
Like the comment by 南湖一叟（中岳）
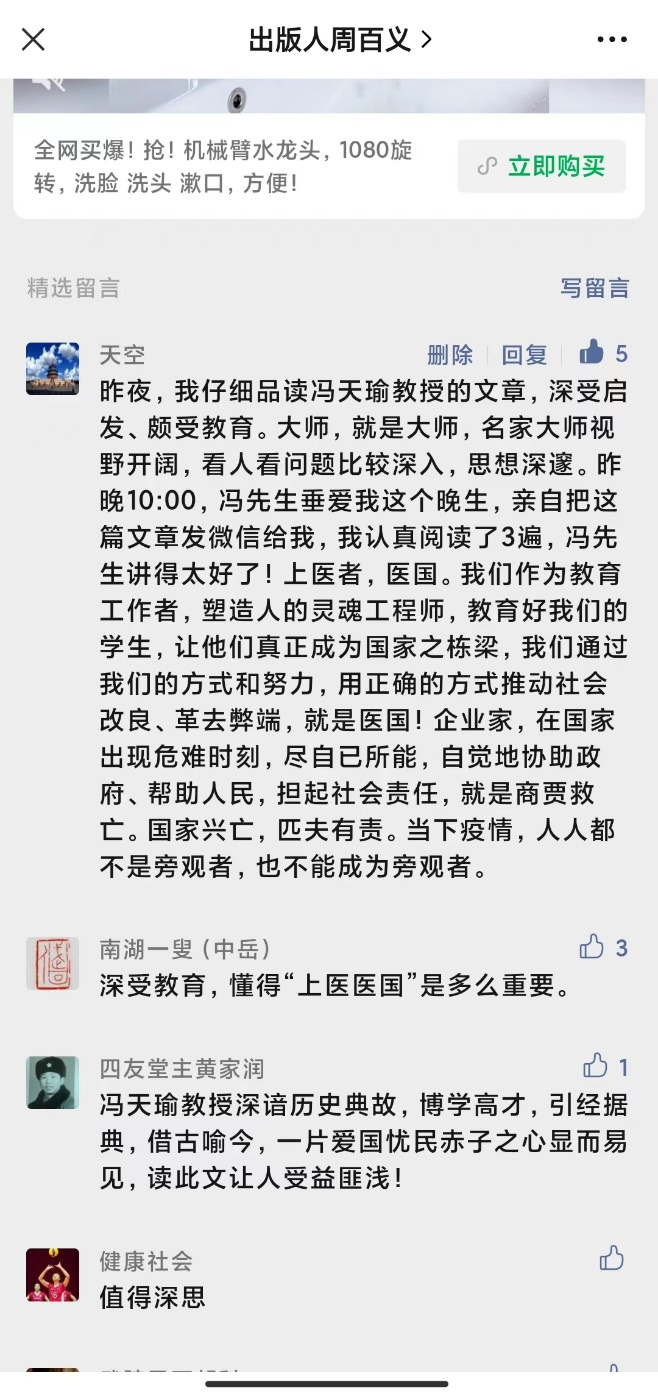coord(593,947)
